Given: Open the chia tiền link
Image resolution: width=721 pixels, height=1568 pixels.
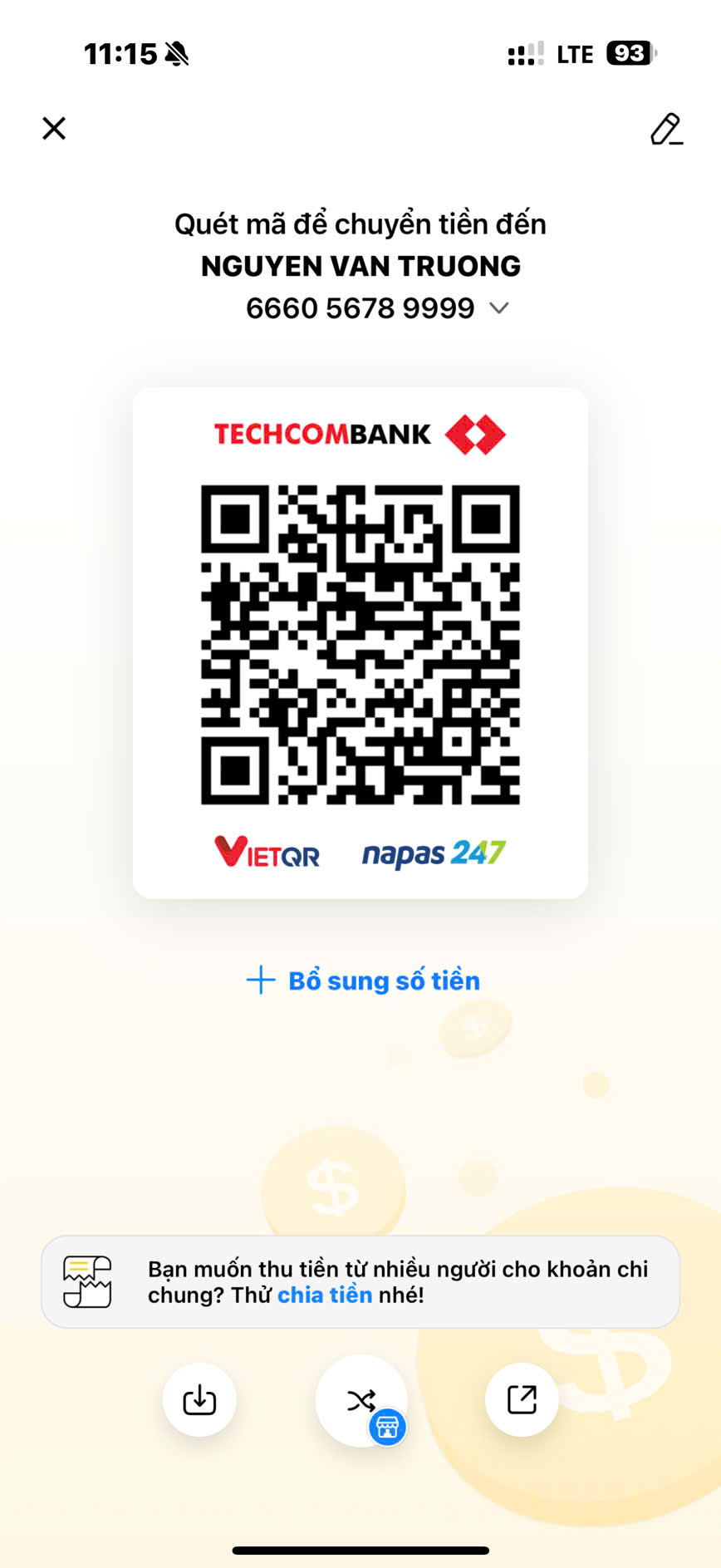Looking at the screenshot, I should [324, 1295].
